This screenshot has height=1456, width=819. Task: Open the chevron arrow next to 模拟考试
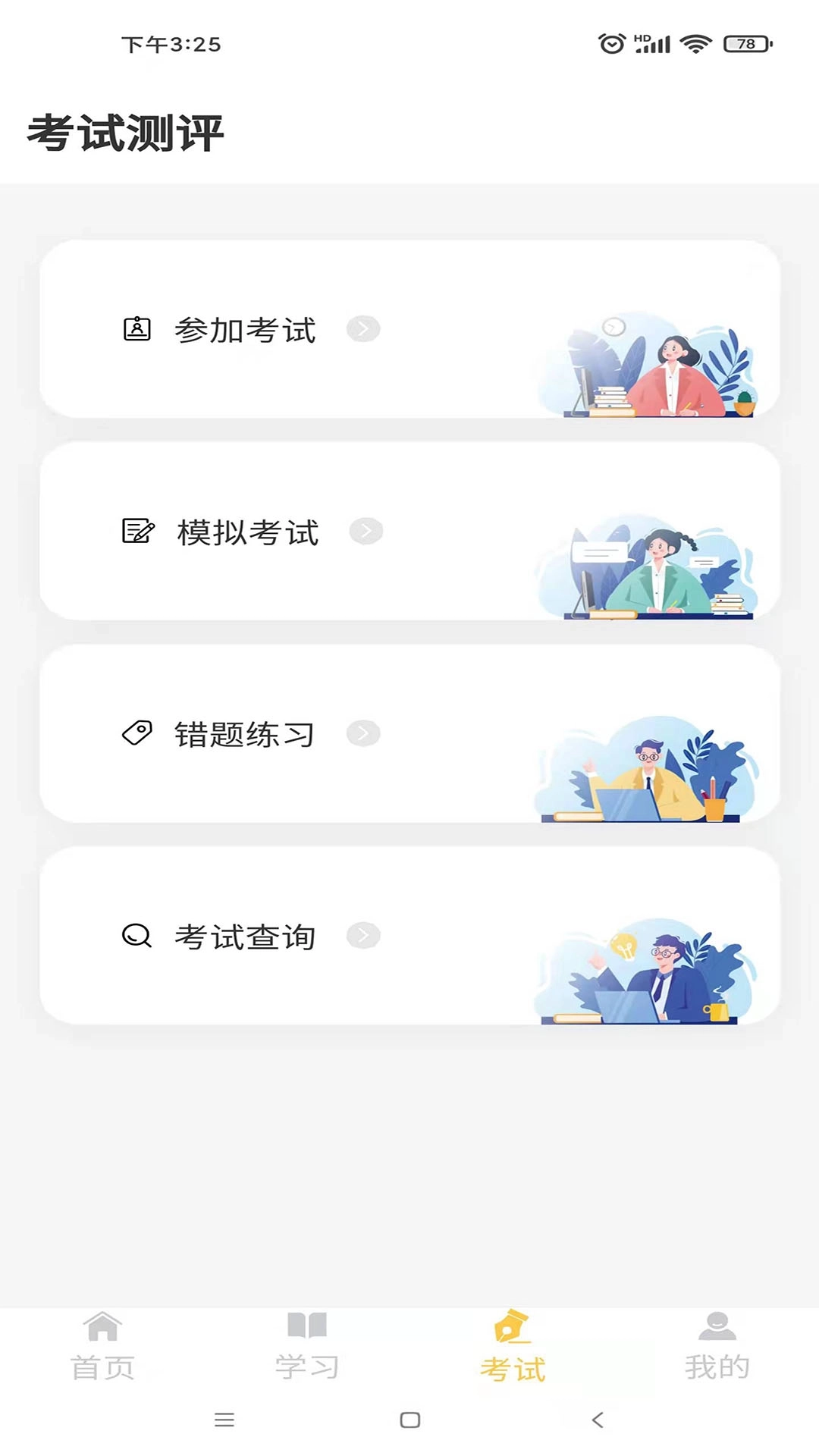pos(366,532)
